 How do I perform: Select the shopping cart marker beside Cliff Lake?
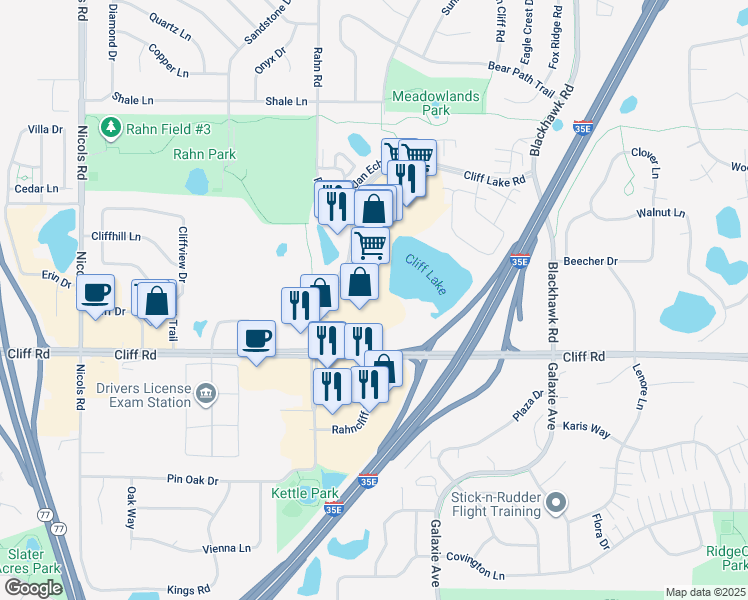point(370,245)
